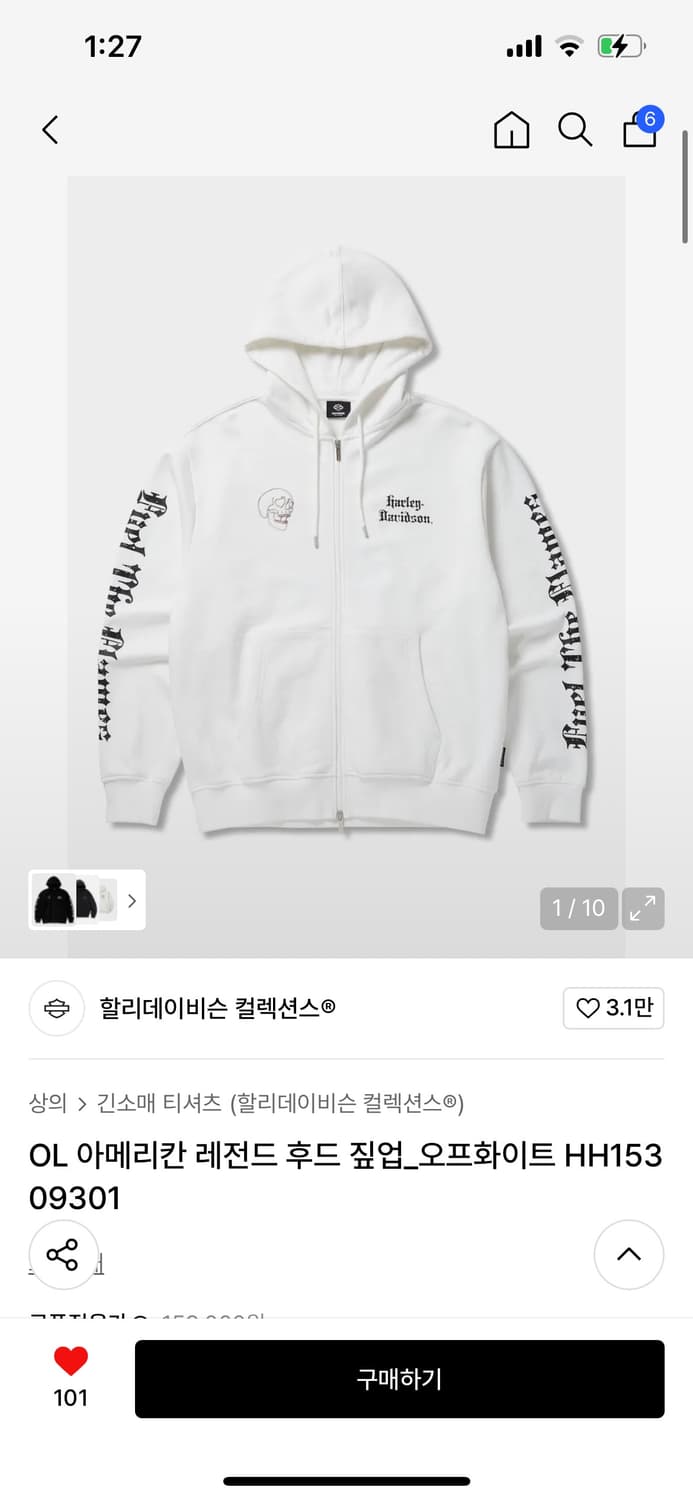The height and width of the screenshot is (1500, 693).
Task: Open the 상의 category breadcrumb
Action: (x=48, y=1103)
